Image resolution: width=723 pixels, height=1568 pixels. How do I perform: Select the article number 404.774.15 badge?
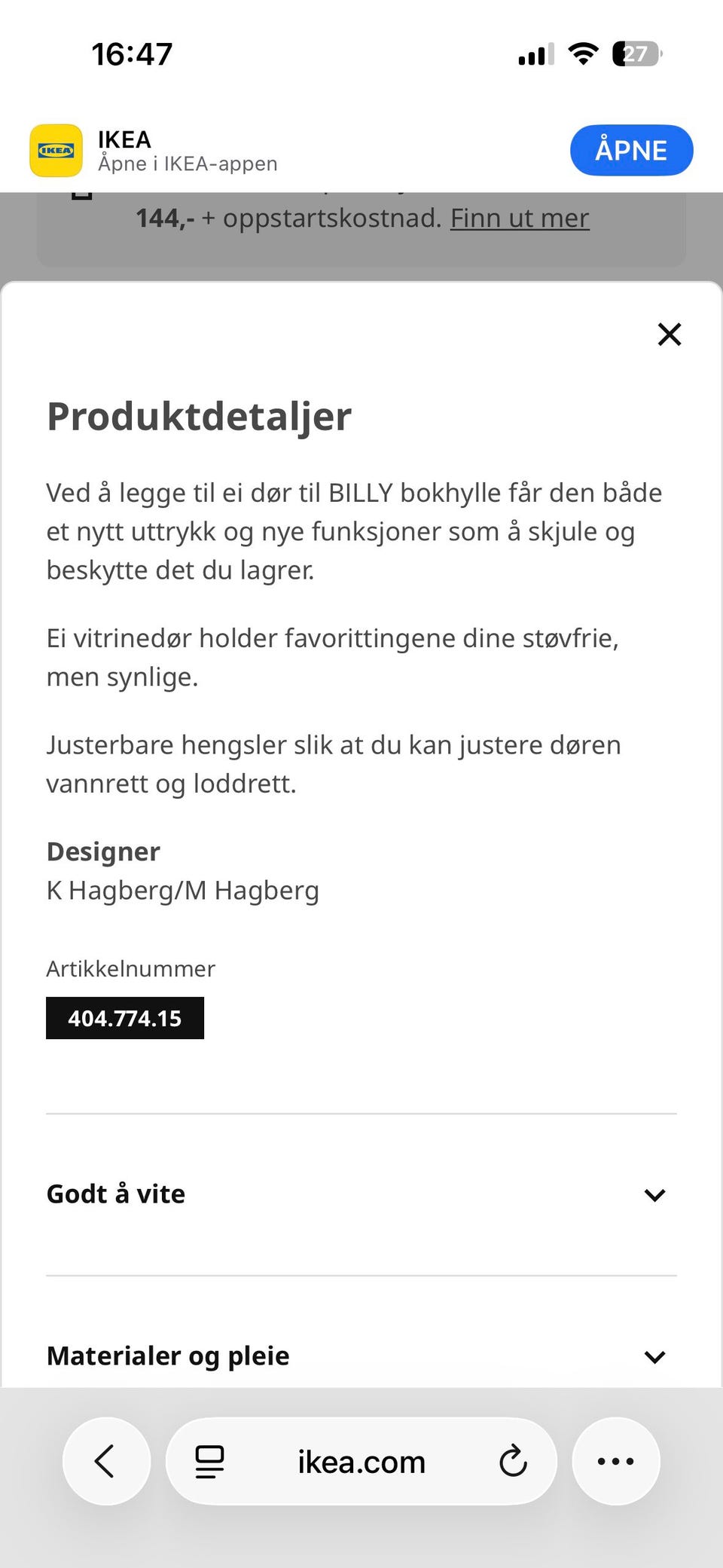tap(125, 1017)
